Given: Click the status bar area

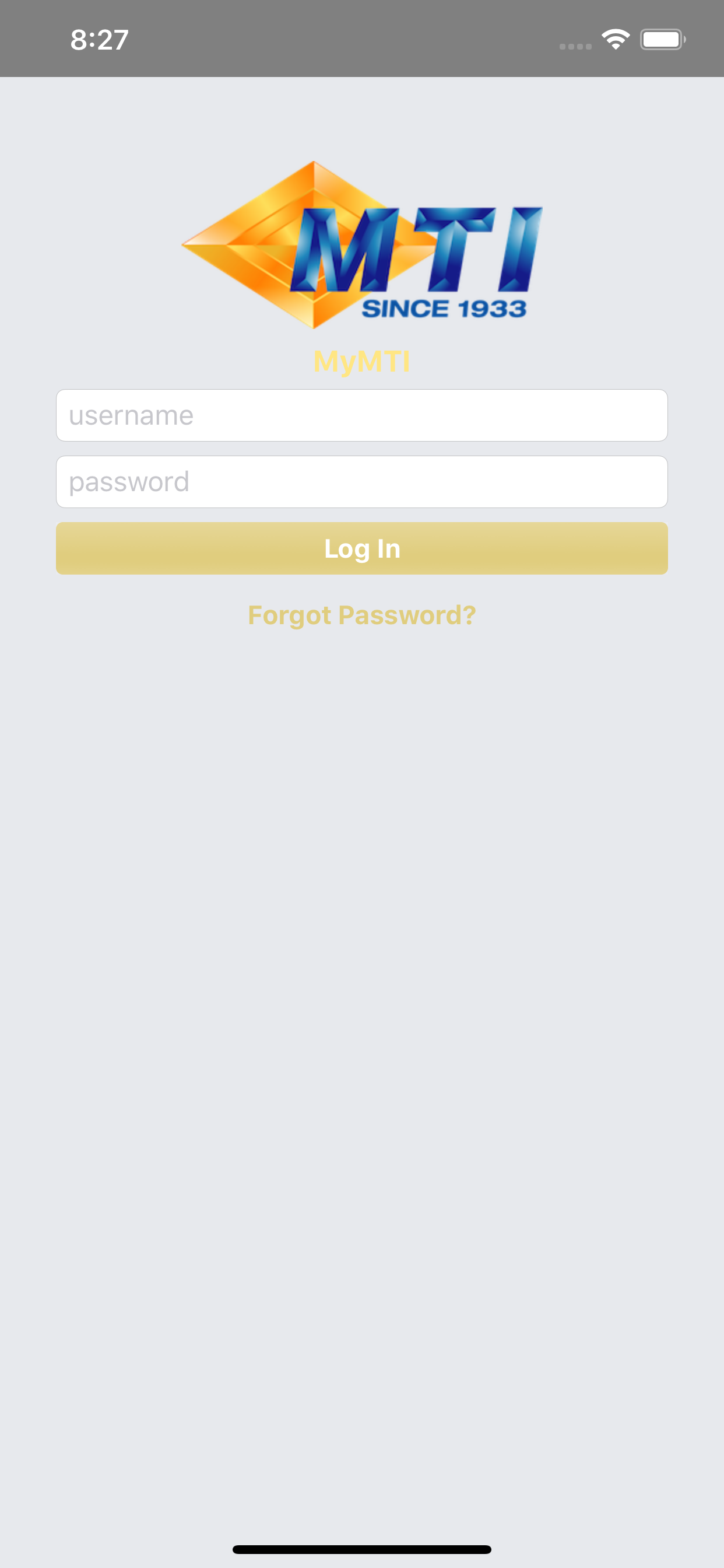Looking at the screenshot, I should pos(362,39).
